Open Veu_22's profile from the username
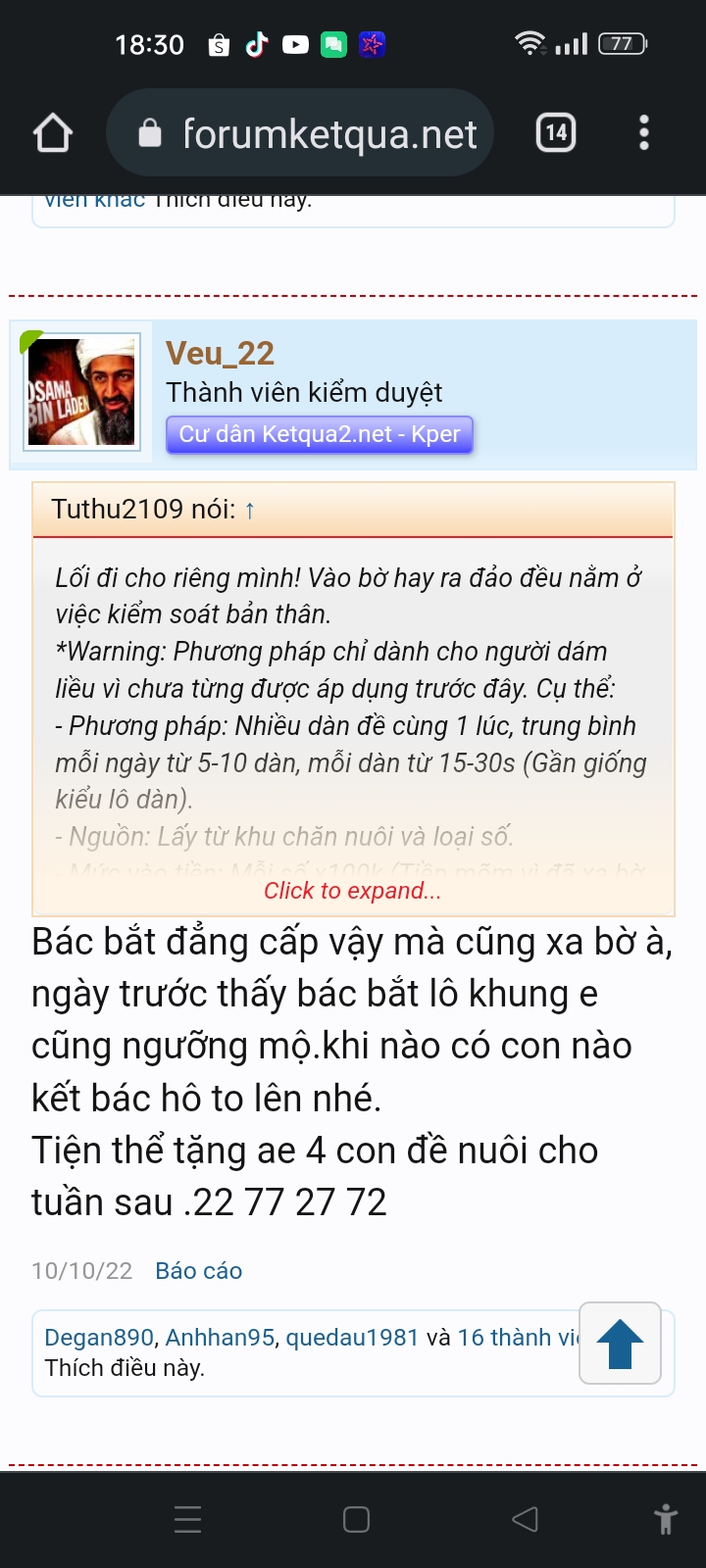 click(x=220, y=353)
